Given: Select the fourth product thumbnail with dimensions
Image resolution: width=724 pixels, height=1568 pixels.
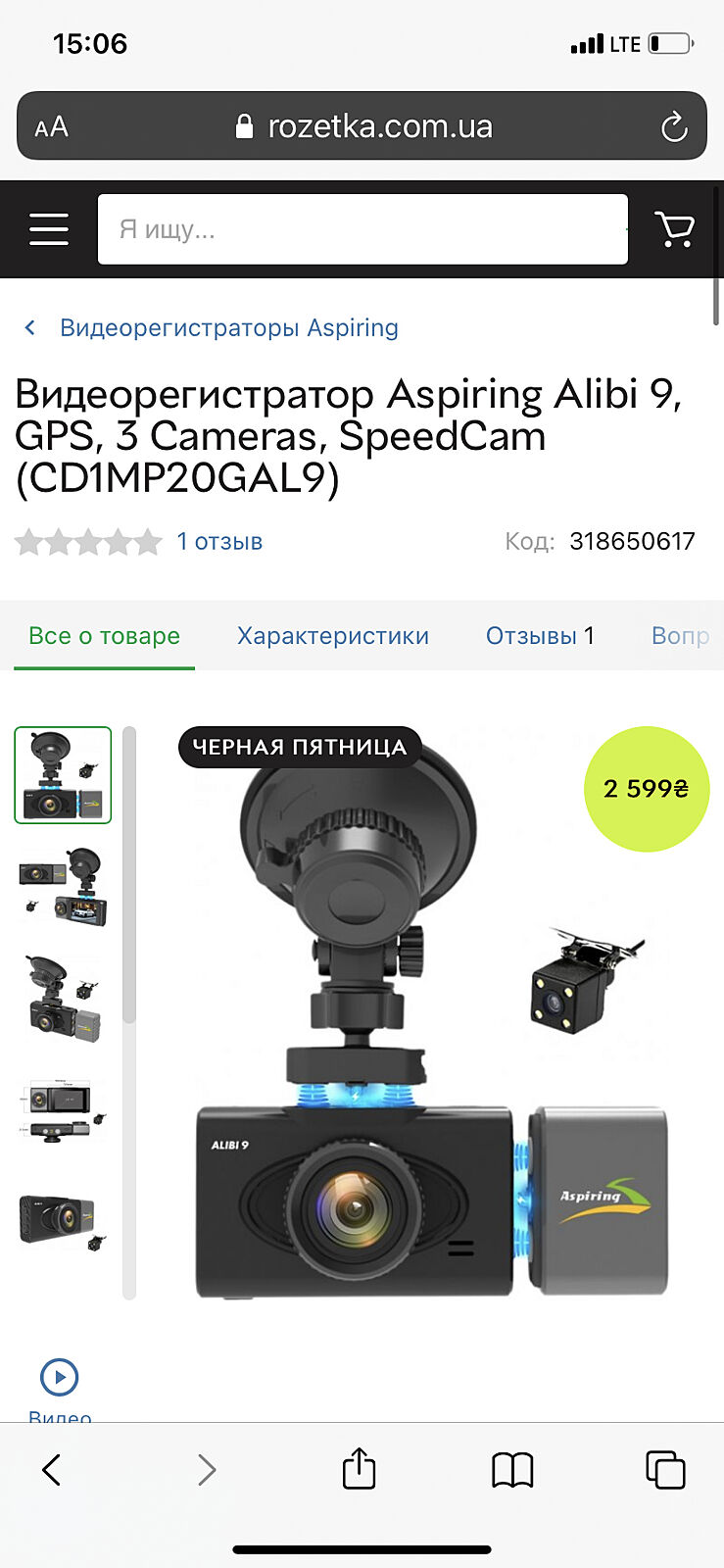Looking at the screenshot, I should point(63,1109).
